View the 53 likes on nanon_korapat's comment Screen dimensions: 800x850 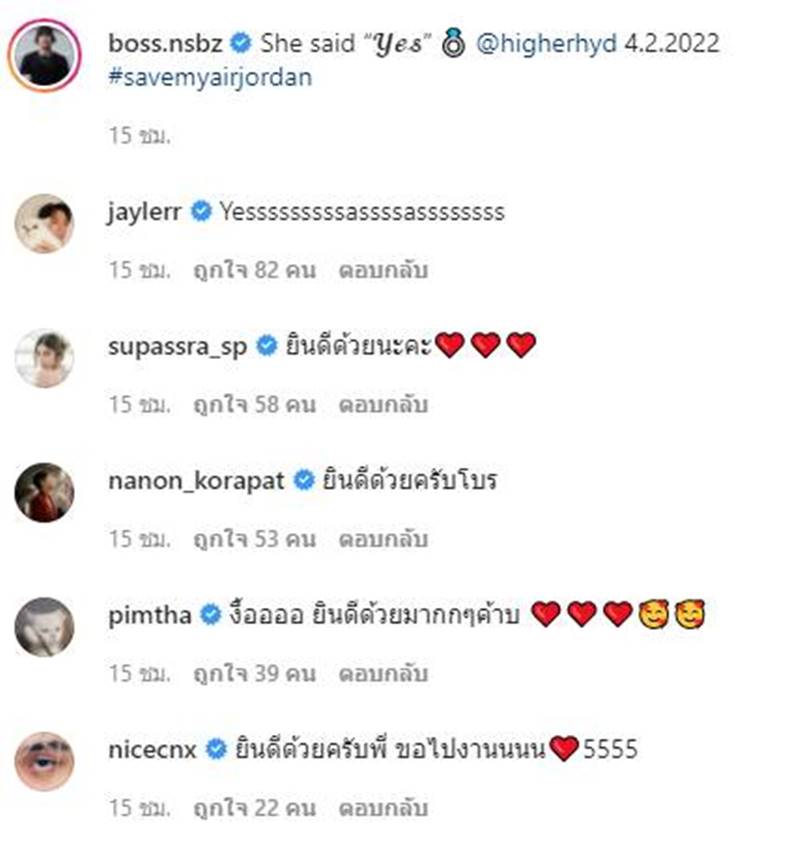255,539
